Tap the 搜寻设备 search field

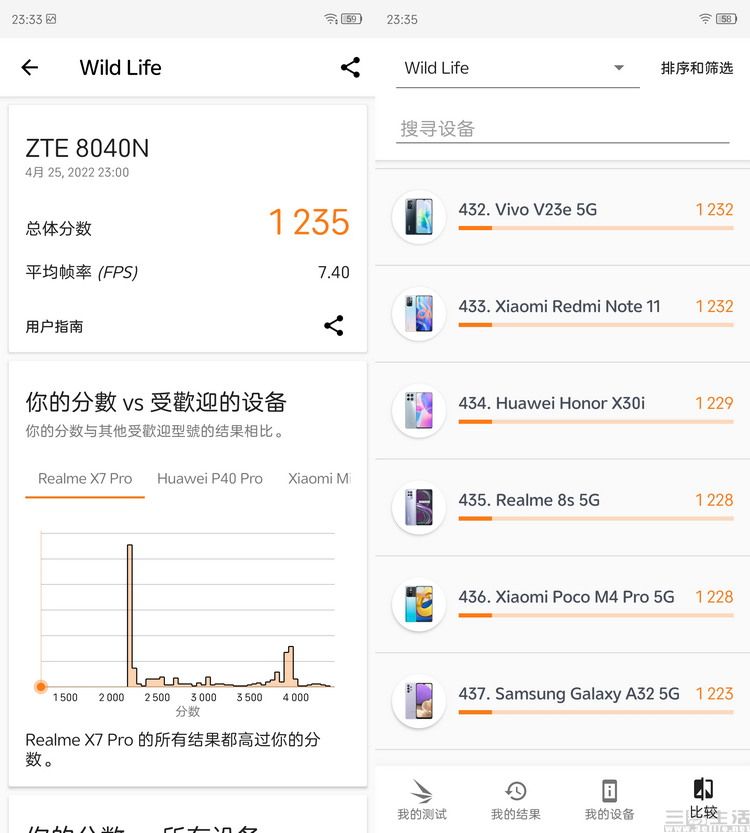click(x=560, y=129)
